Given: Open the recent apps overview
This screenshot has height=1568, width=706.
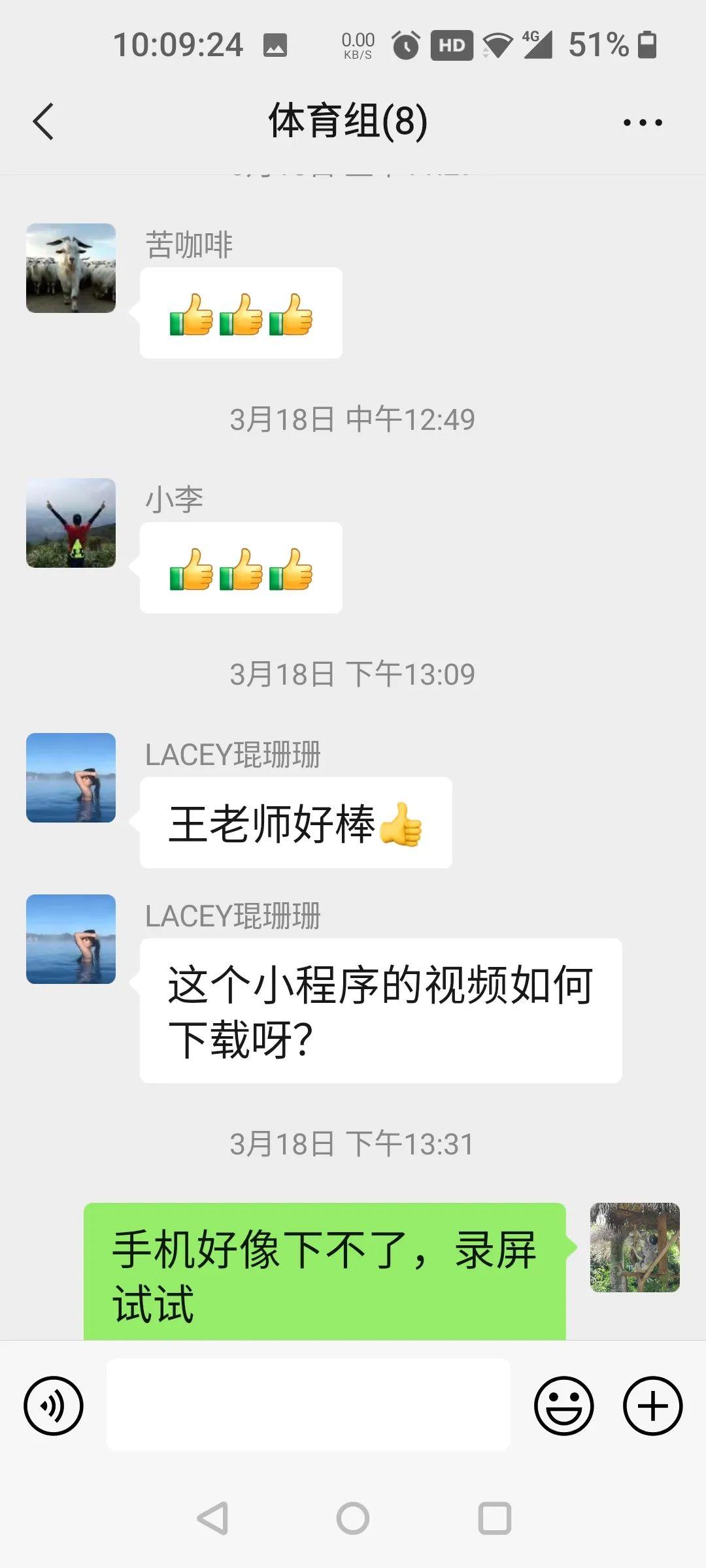Looking at the screenshot, I should point(494,1518).
